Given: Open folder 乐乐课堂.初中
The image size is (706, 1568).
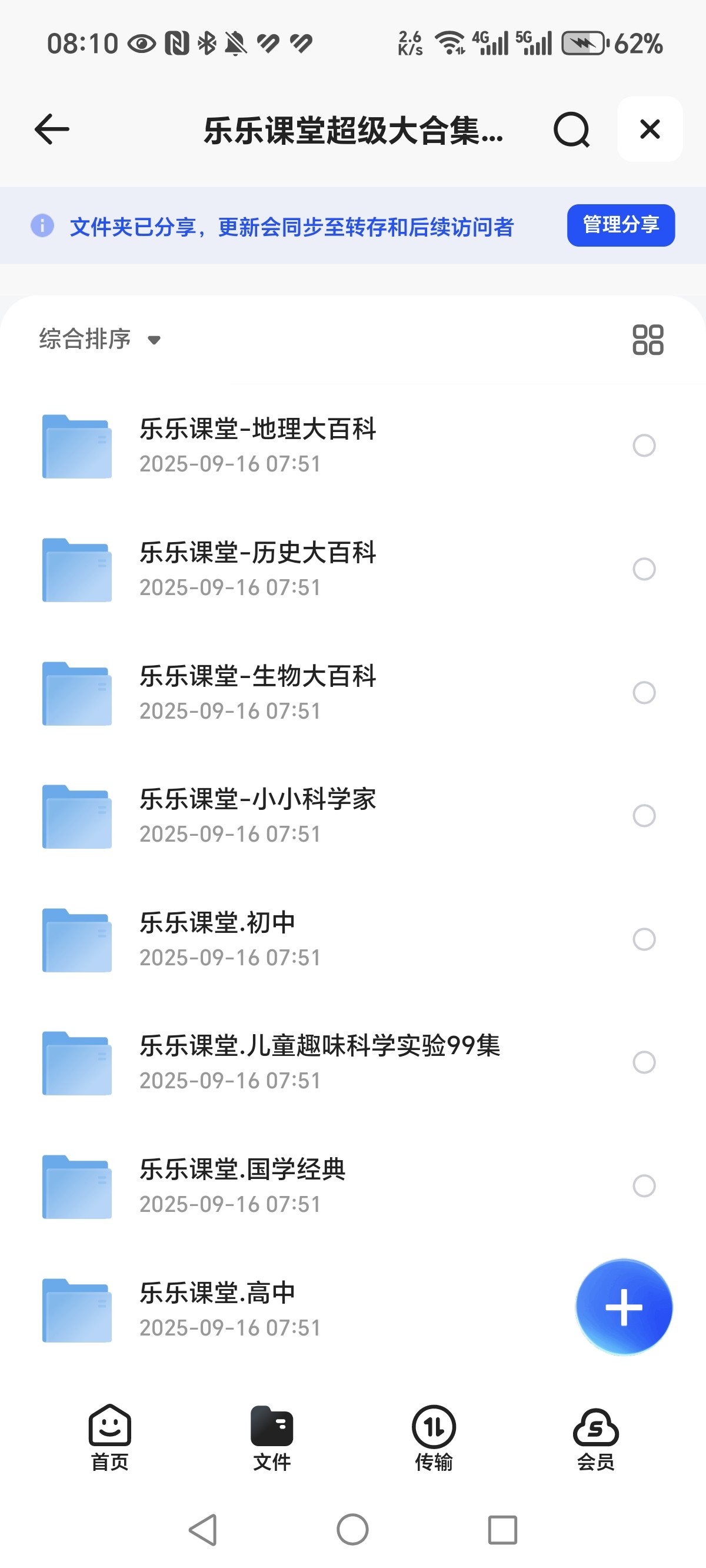Looking at the screenshot, I should pyautogui.click(x=217, y=939).
